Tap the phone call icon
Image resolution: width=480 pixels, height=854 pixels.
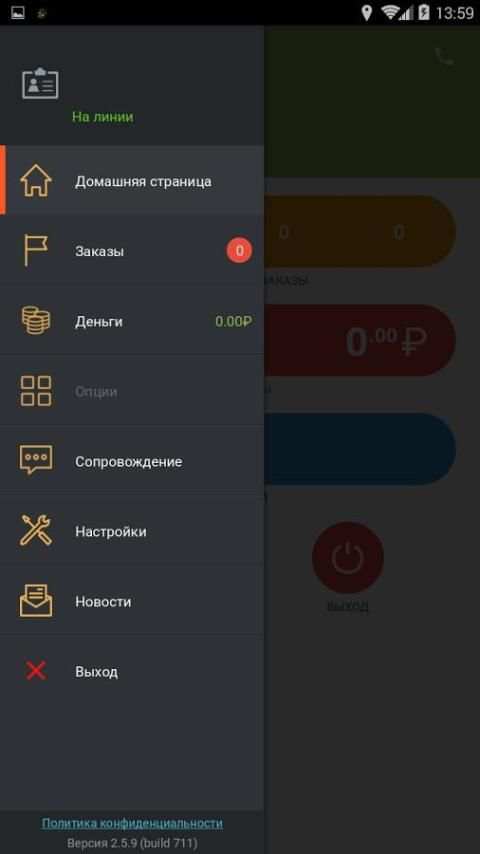point(443,57)
